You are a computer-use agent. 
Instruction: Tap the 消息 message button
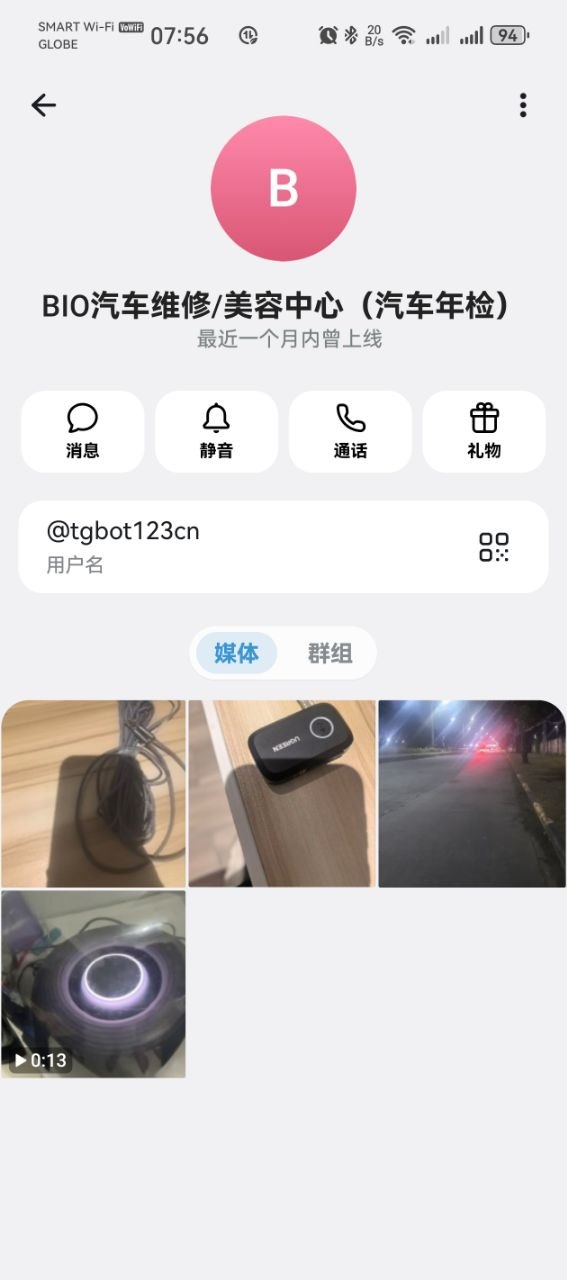pyautogui.click(x=83, y=431)
